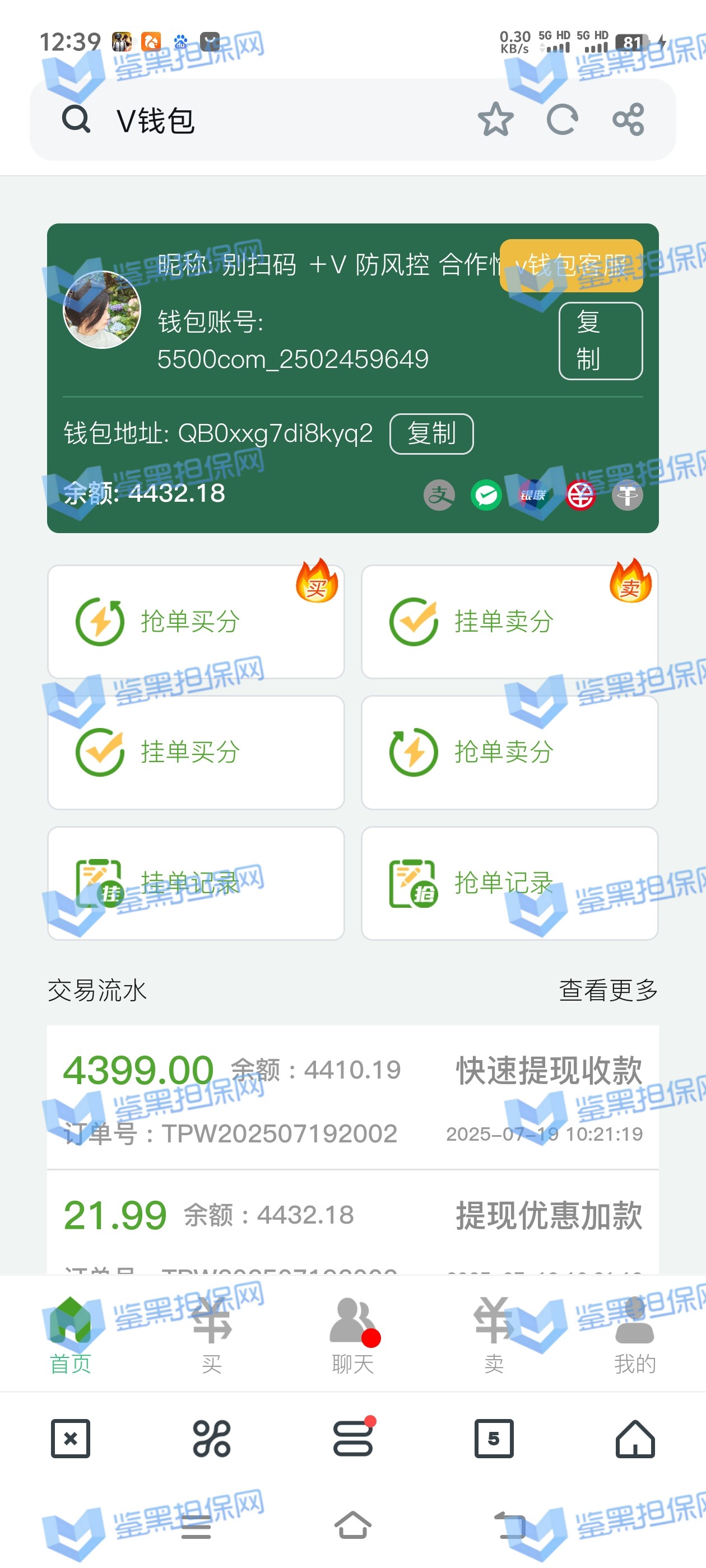See more transactions via 查看更多

608,990
